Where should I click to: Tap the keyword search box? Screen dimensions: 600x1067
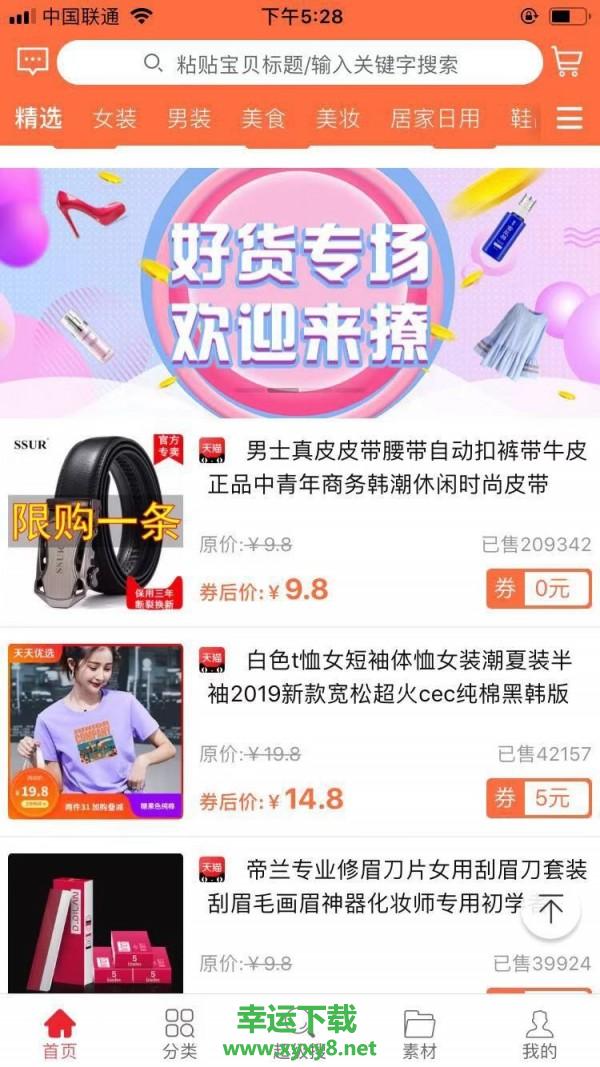[300, 64]
